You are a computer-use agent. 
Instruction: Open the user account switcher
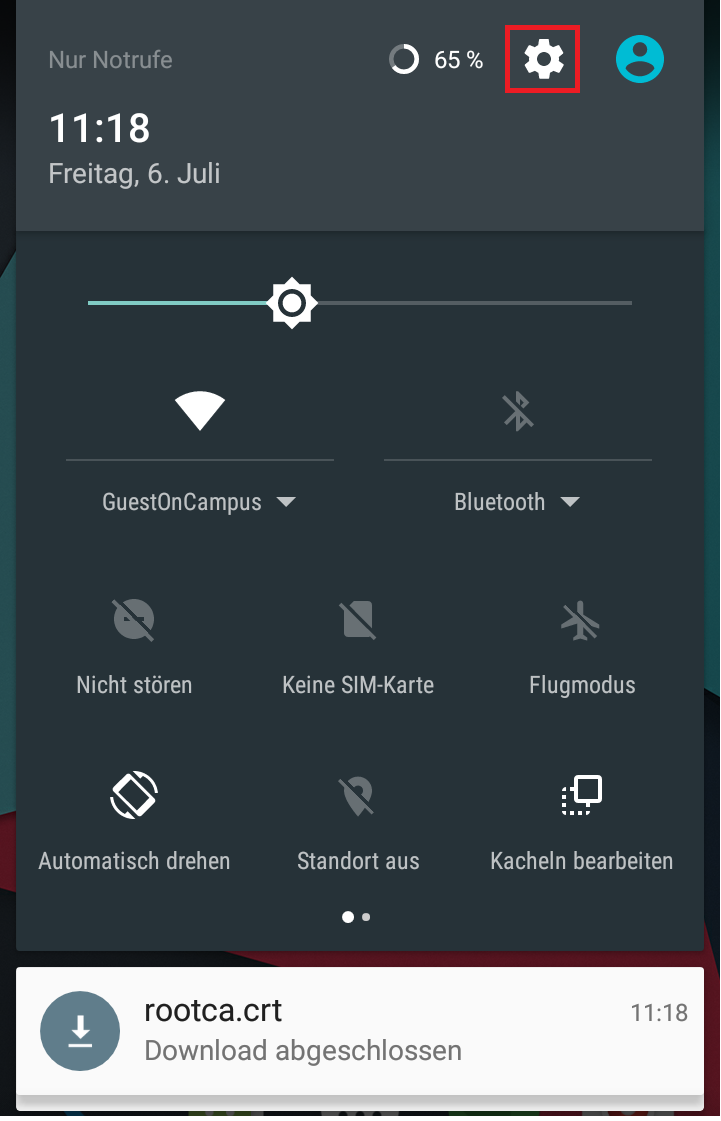tap(640, 60)
